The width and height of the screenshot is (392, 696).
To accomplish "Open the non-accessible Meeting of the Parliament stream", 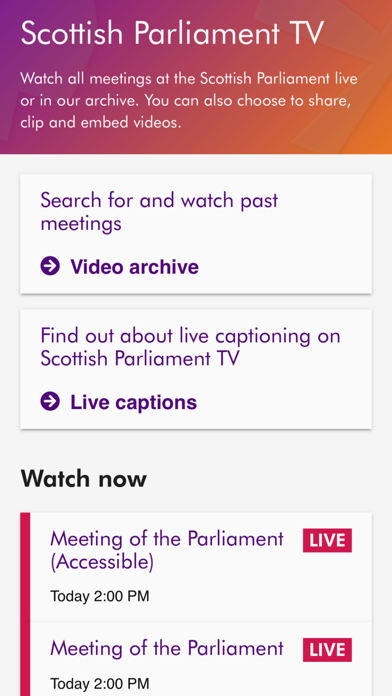I will 167,649.
